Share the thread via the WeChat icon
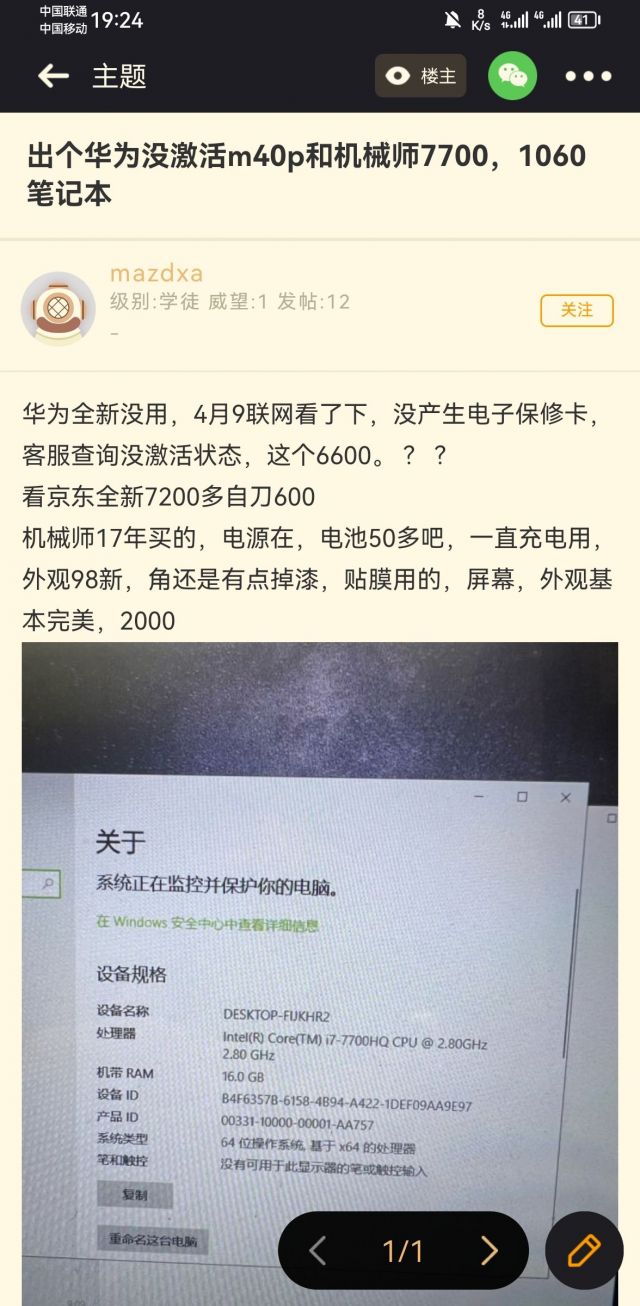Screen dimensions: 640x1306 coord(512,76)
